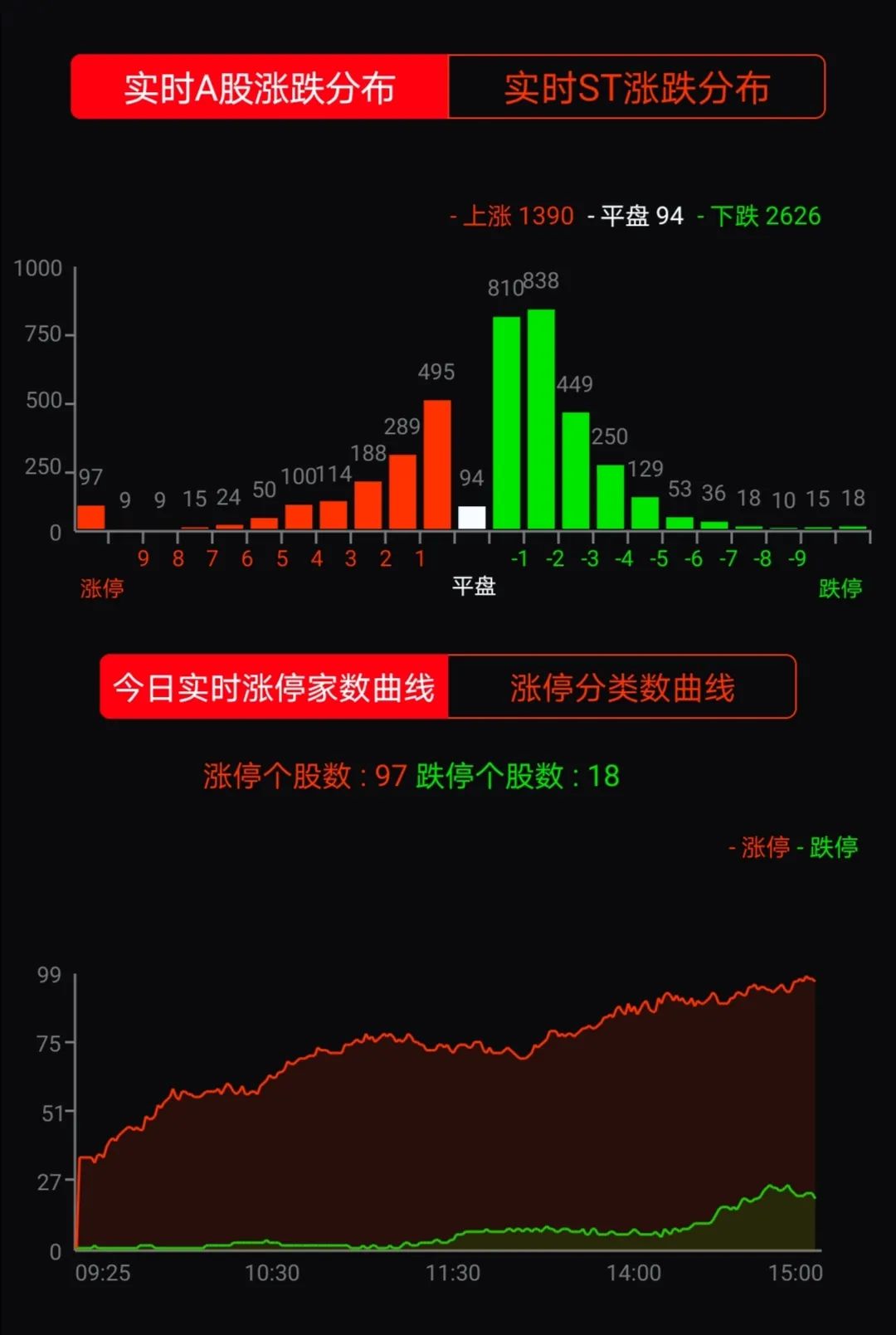The image size is (896, 1335).
Task: Select the red bar labeled 495
Action: click(x=437, y=465)
